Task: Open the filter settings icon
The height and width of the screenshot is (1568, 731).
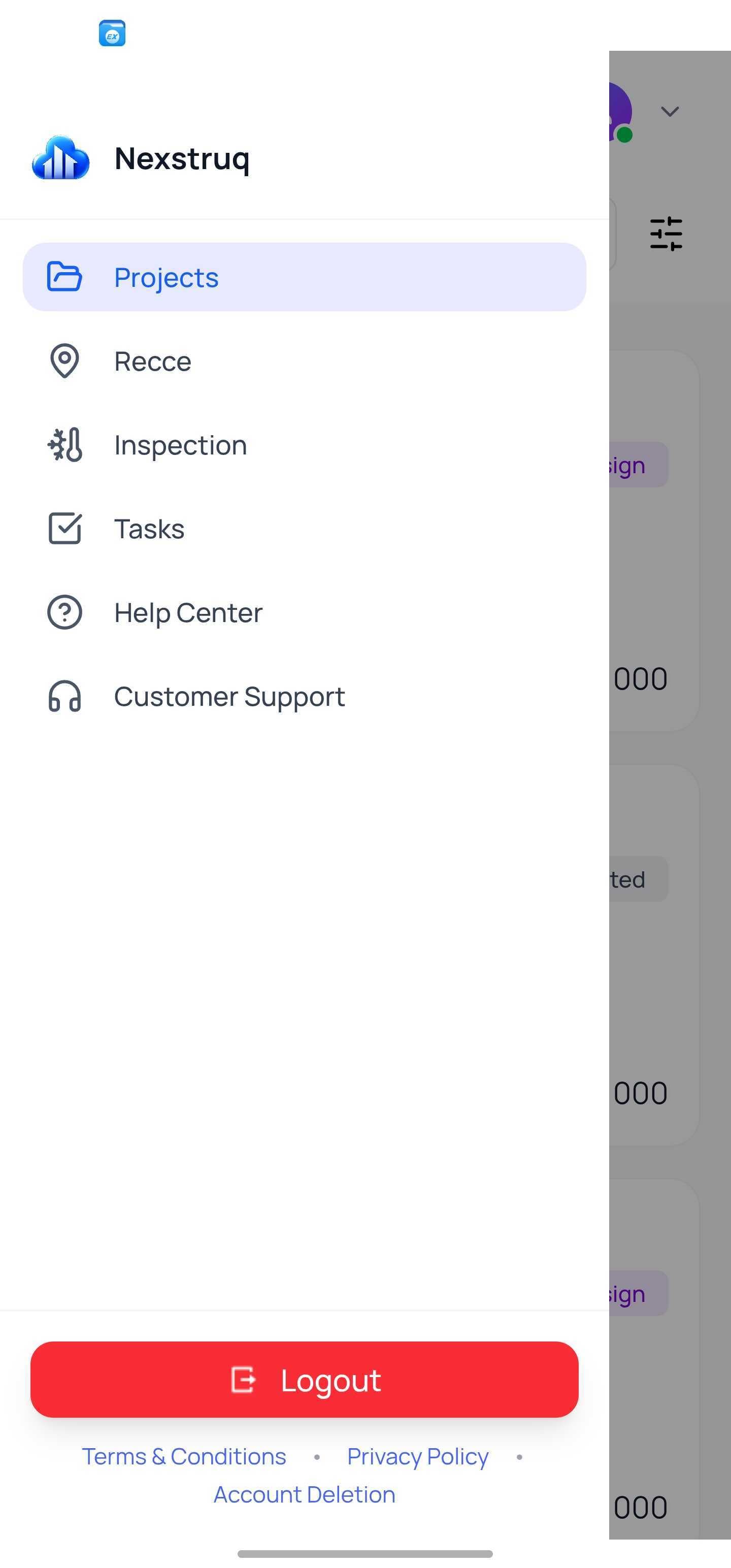Action: [x=668, y=233]
